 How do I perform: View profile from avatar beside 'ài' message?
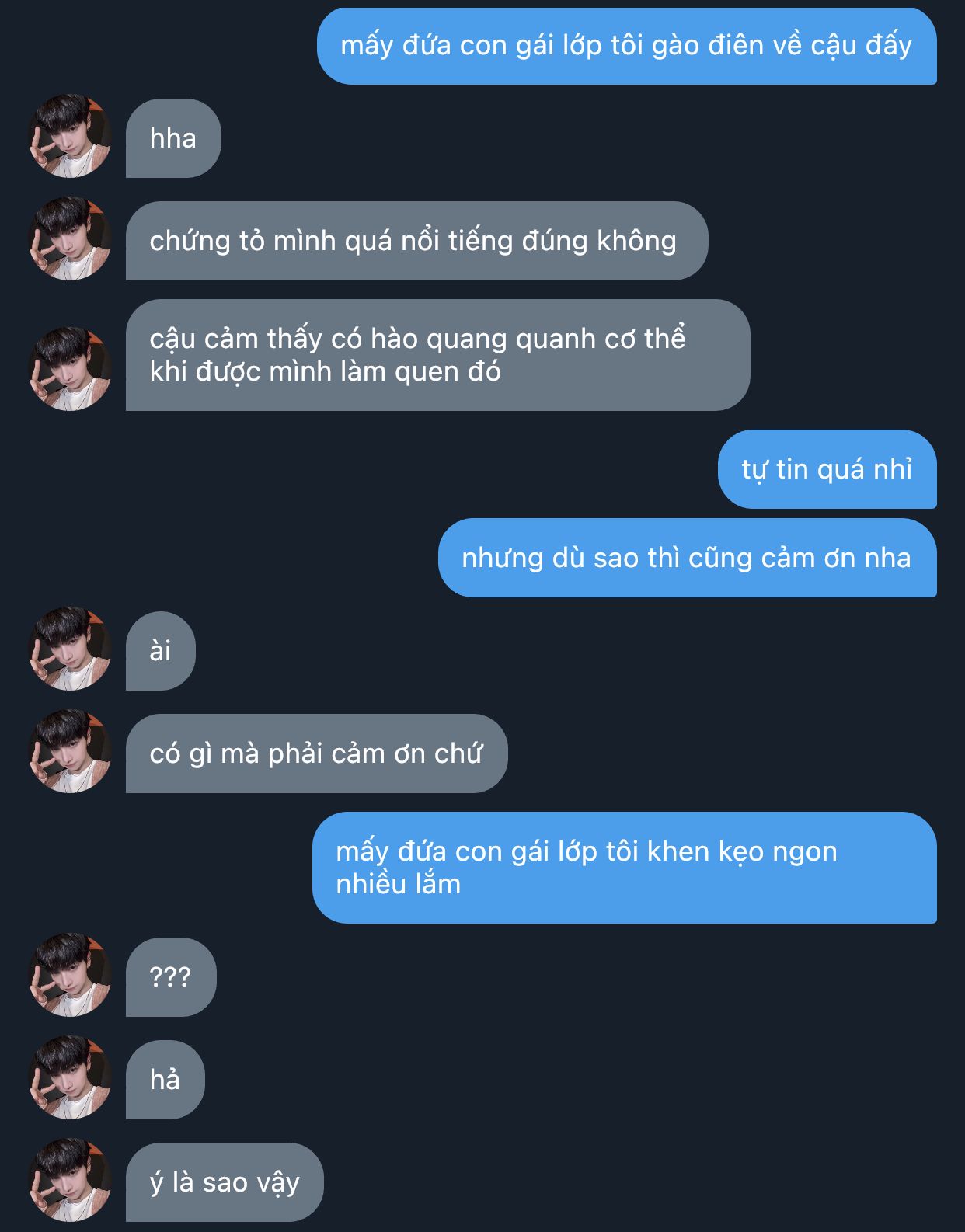click(x=70, y=649)
